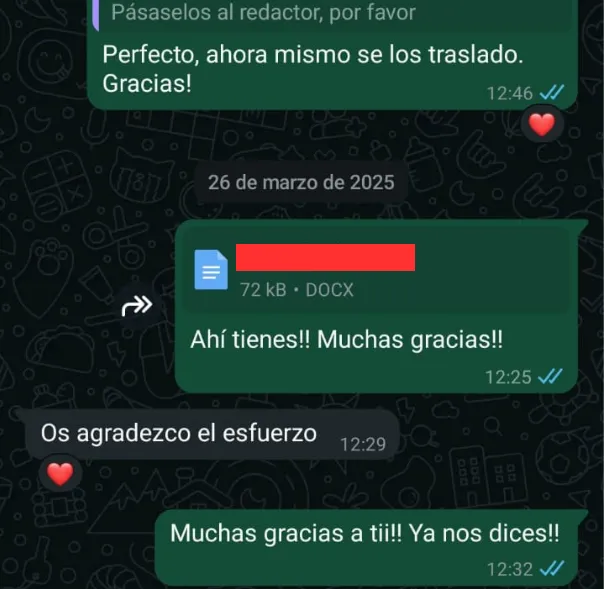
Task: Tap the forward arrow beside the DOCX file
Action: (x=137, y=307)
